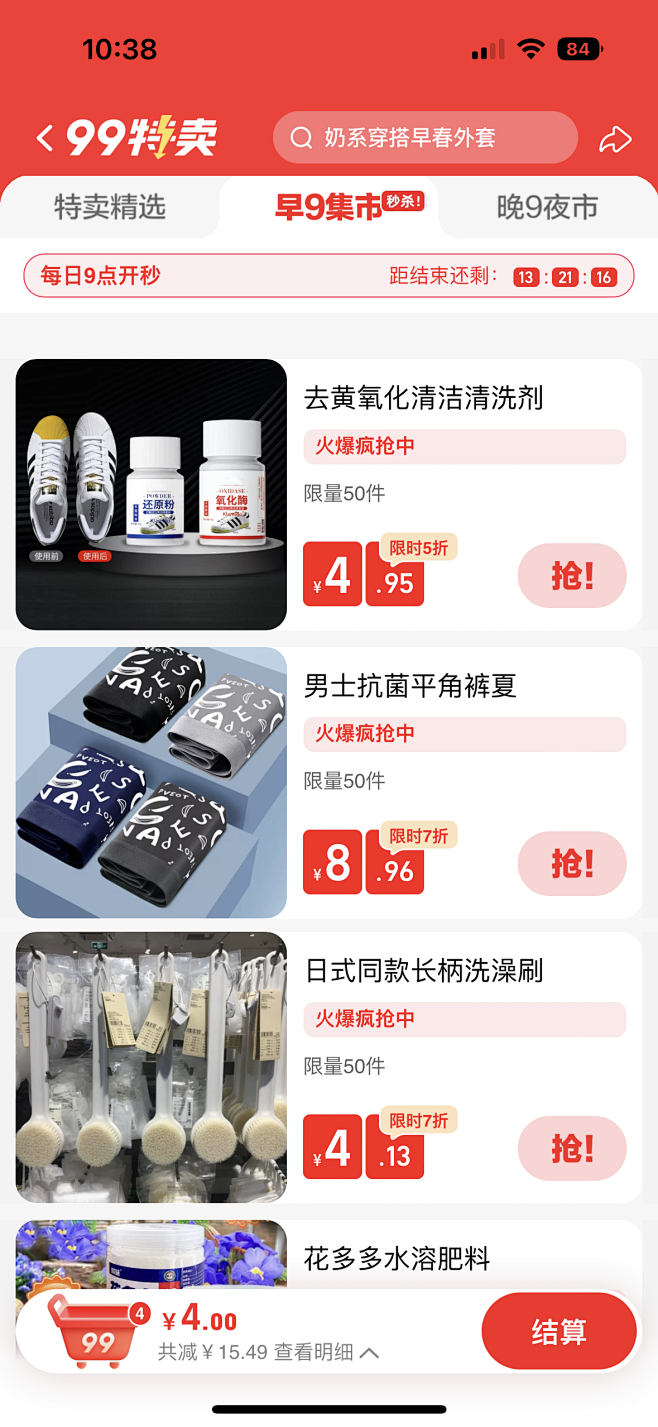Switch to the 特卖精选 tab

110,207
